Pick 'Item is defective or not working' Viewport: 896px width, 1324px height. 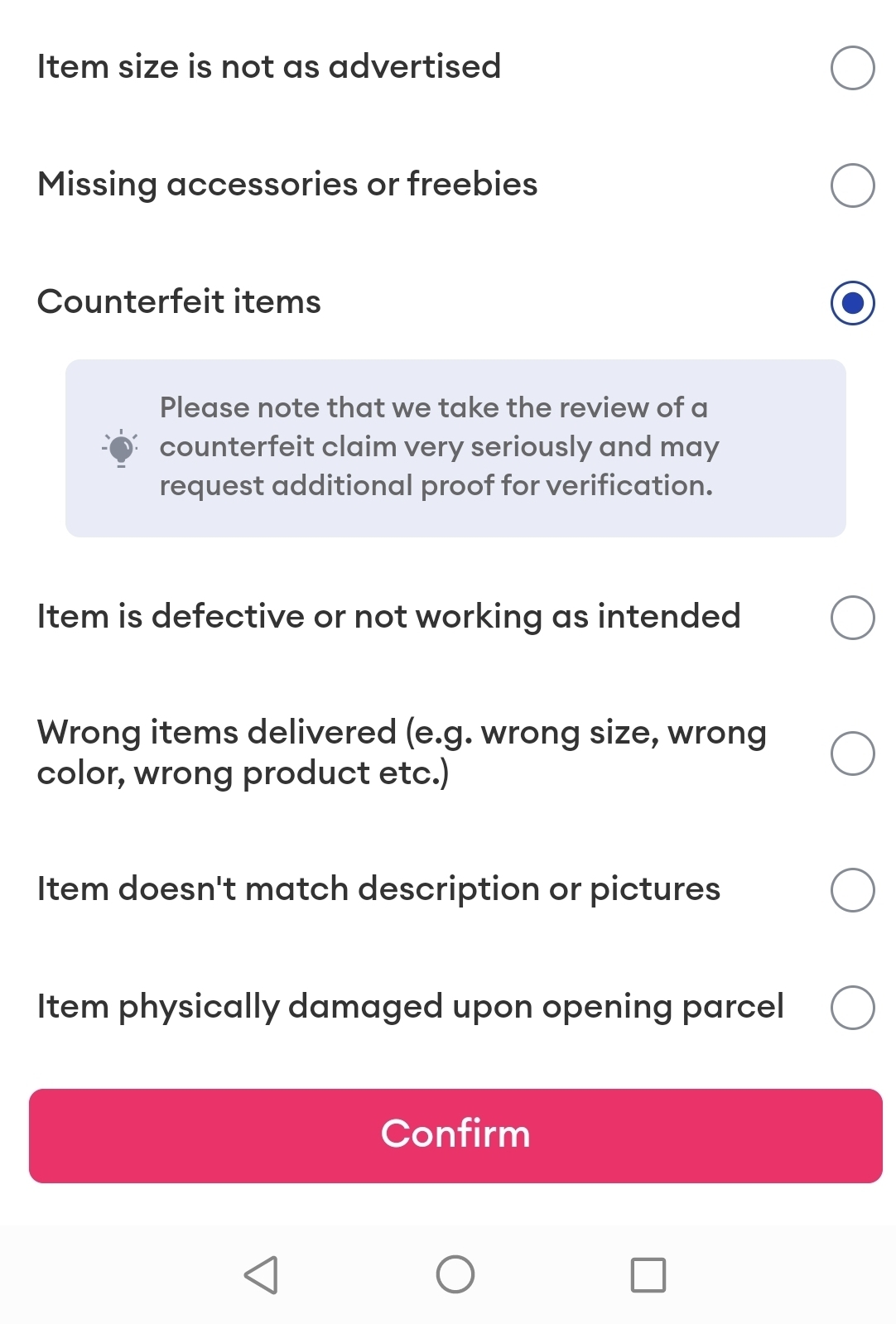tap(852, 618)
